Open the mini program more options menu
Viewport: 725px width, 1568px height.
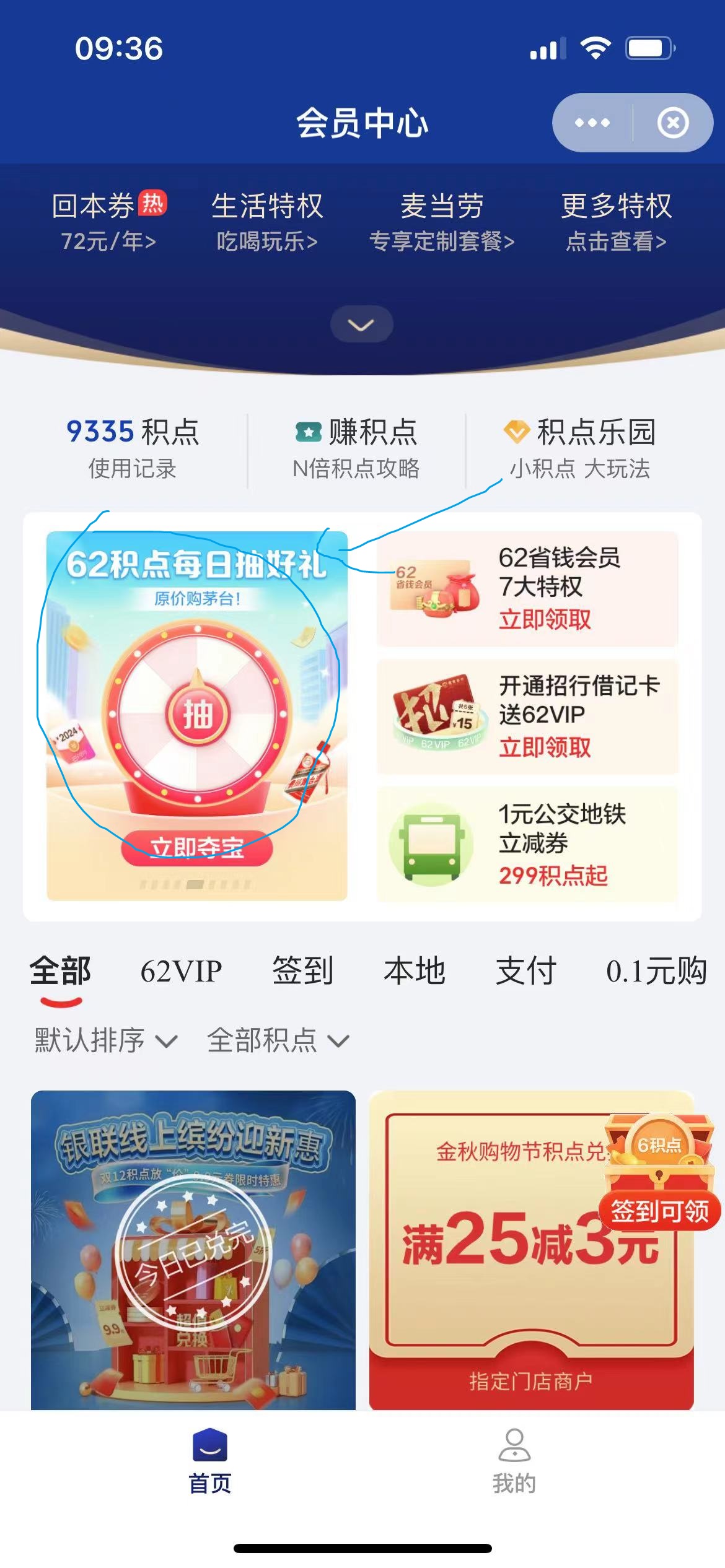click(592, 123)
